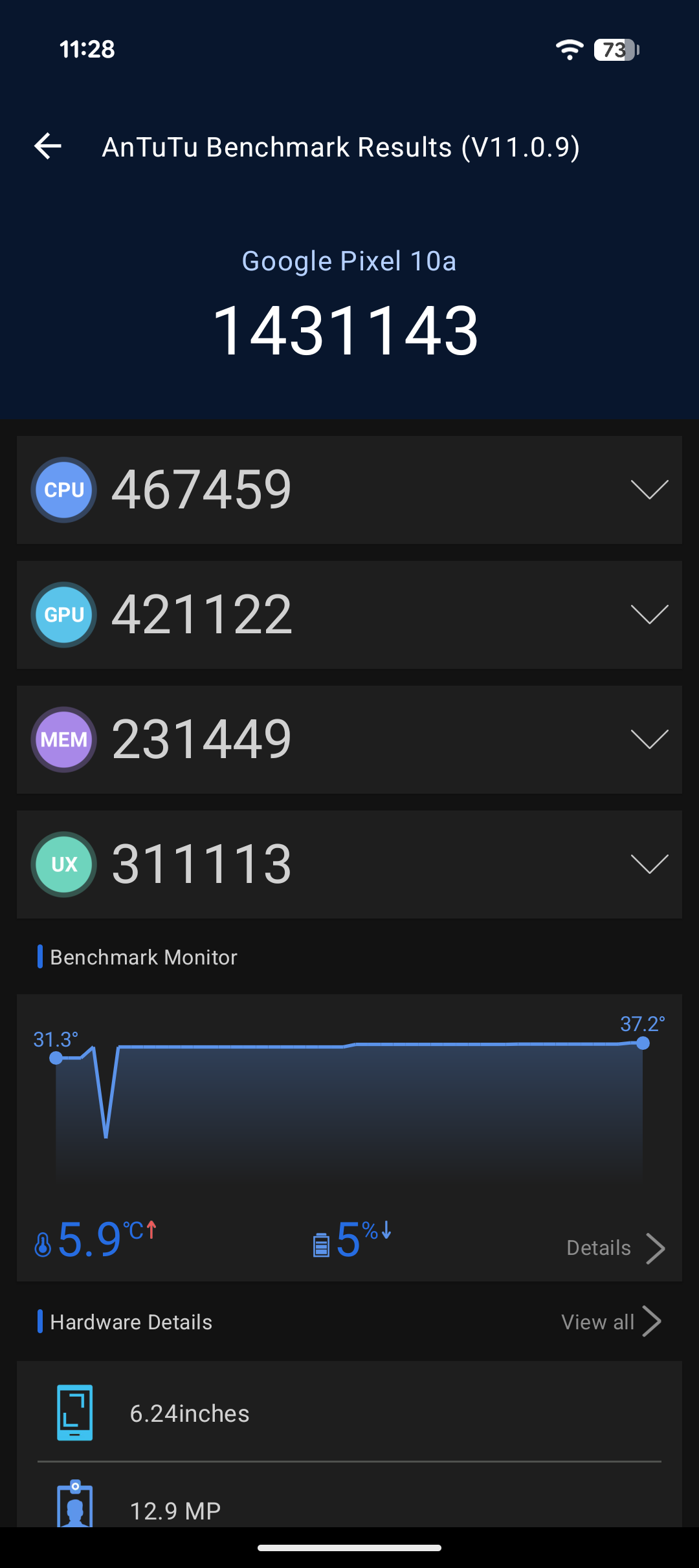Expand the GPU score details
699x1568 pixels.
(651, 615)
